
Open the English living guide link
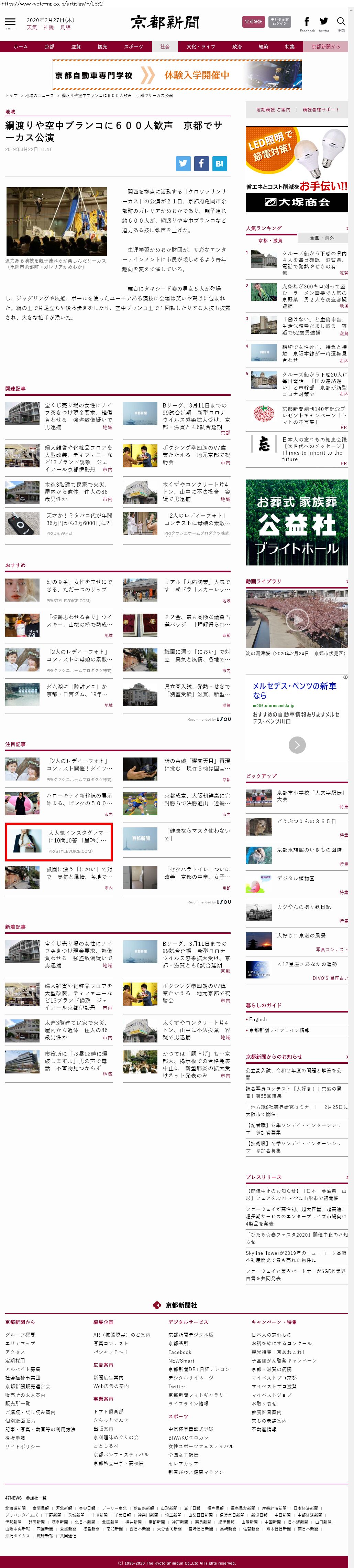258,1019
